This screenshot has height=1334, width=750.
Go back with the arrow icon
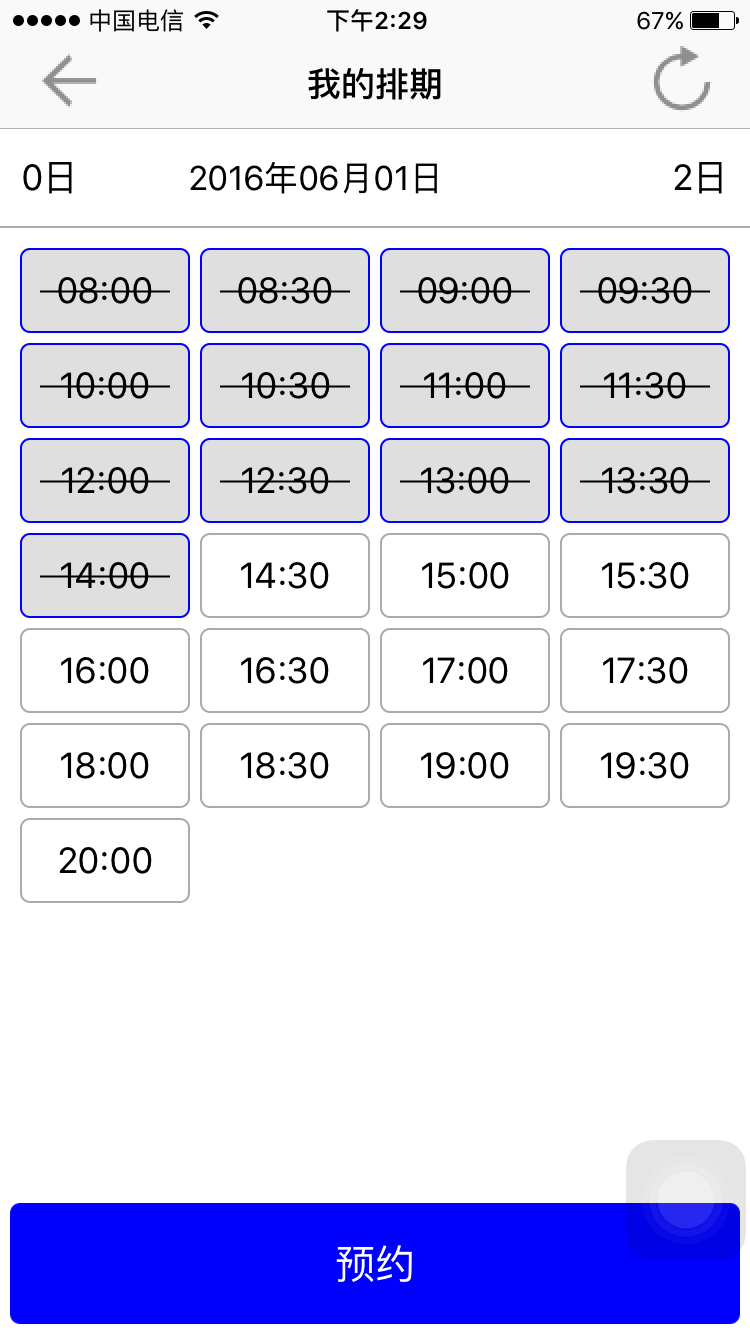pos(69,81)
